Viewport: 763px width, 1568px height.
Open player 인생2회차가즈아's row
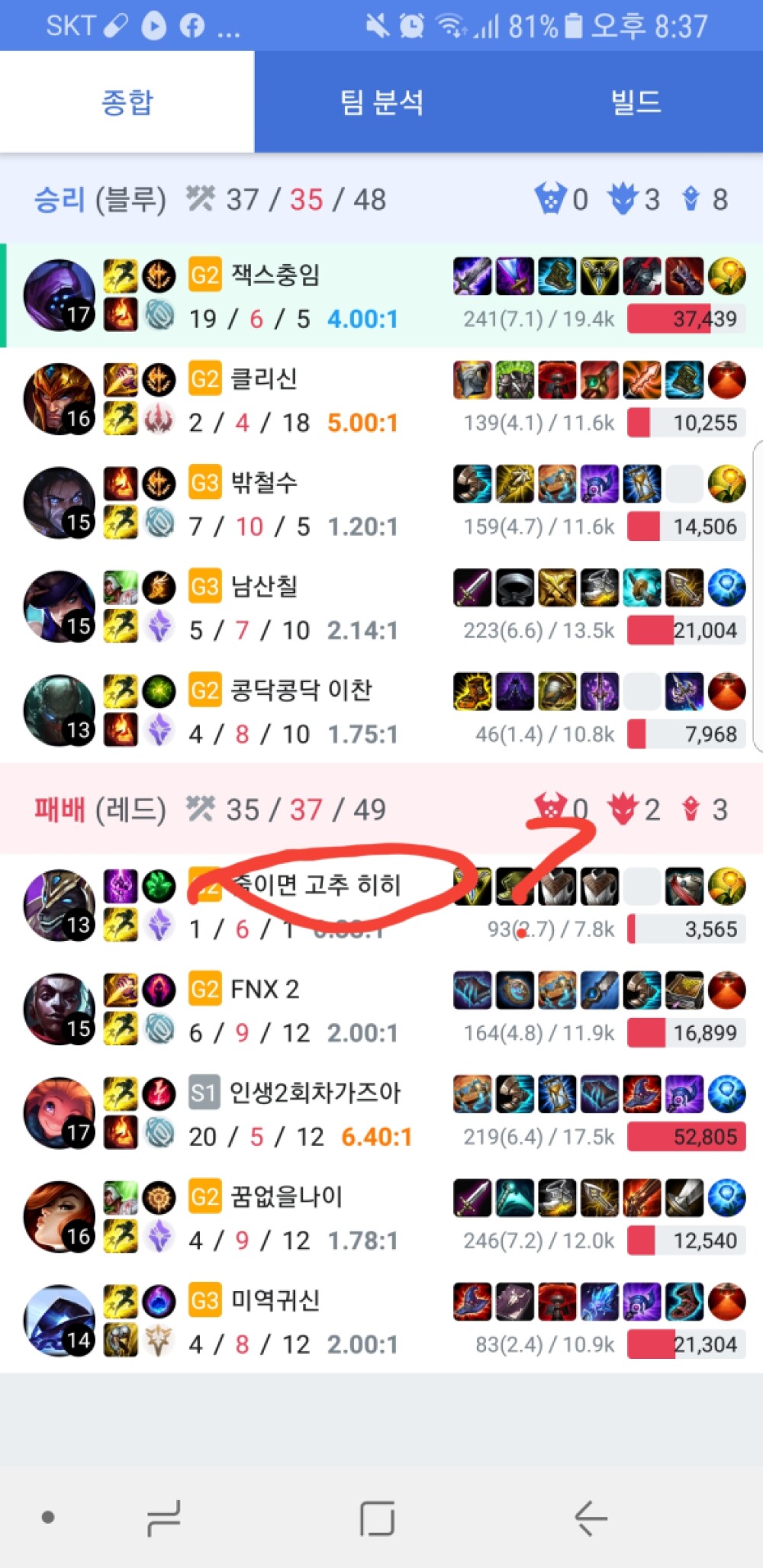click(x=381, y=1113)
